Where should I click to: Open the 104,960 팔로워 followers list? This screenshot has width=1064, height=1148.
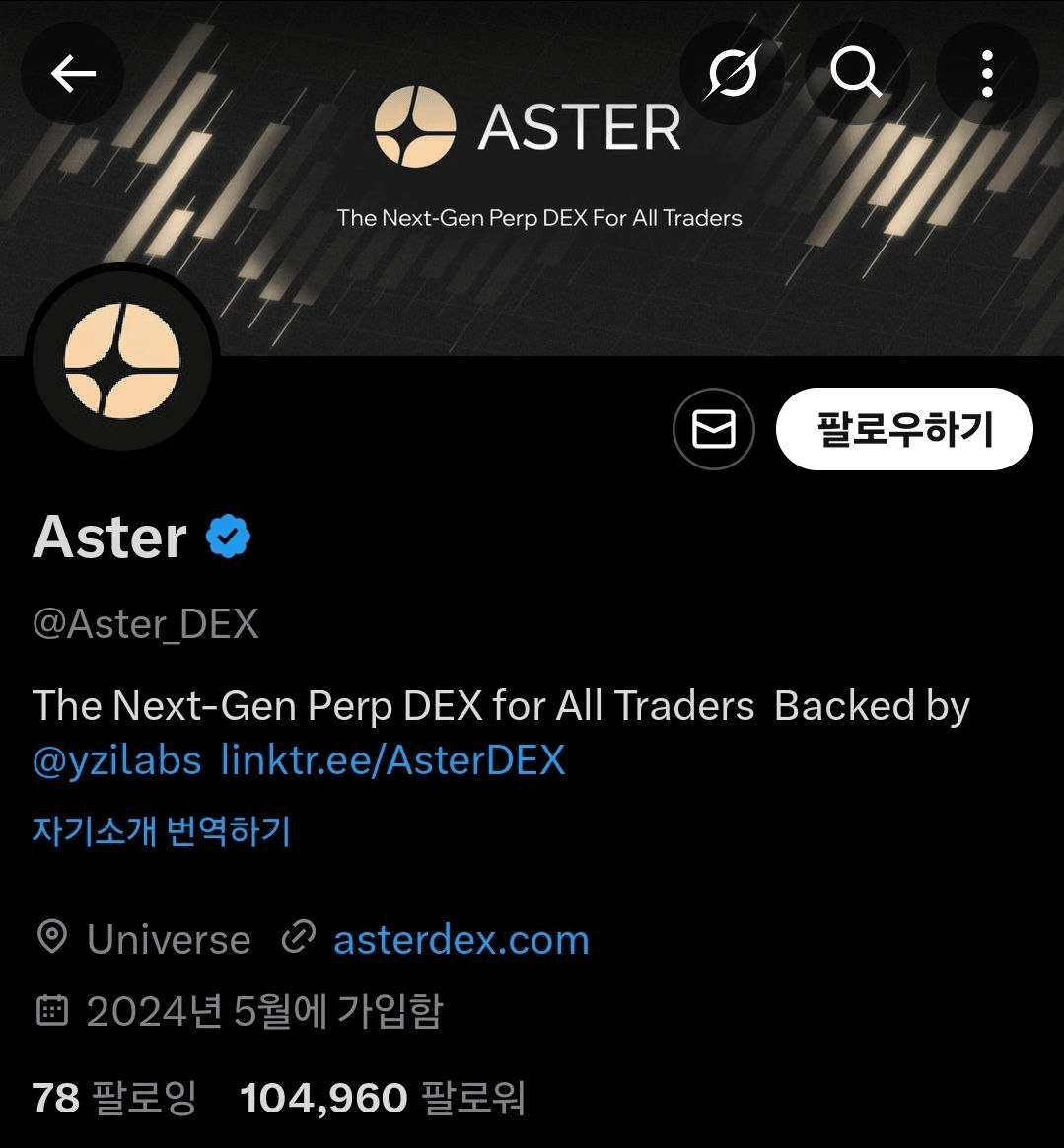point(383,1098)
